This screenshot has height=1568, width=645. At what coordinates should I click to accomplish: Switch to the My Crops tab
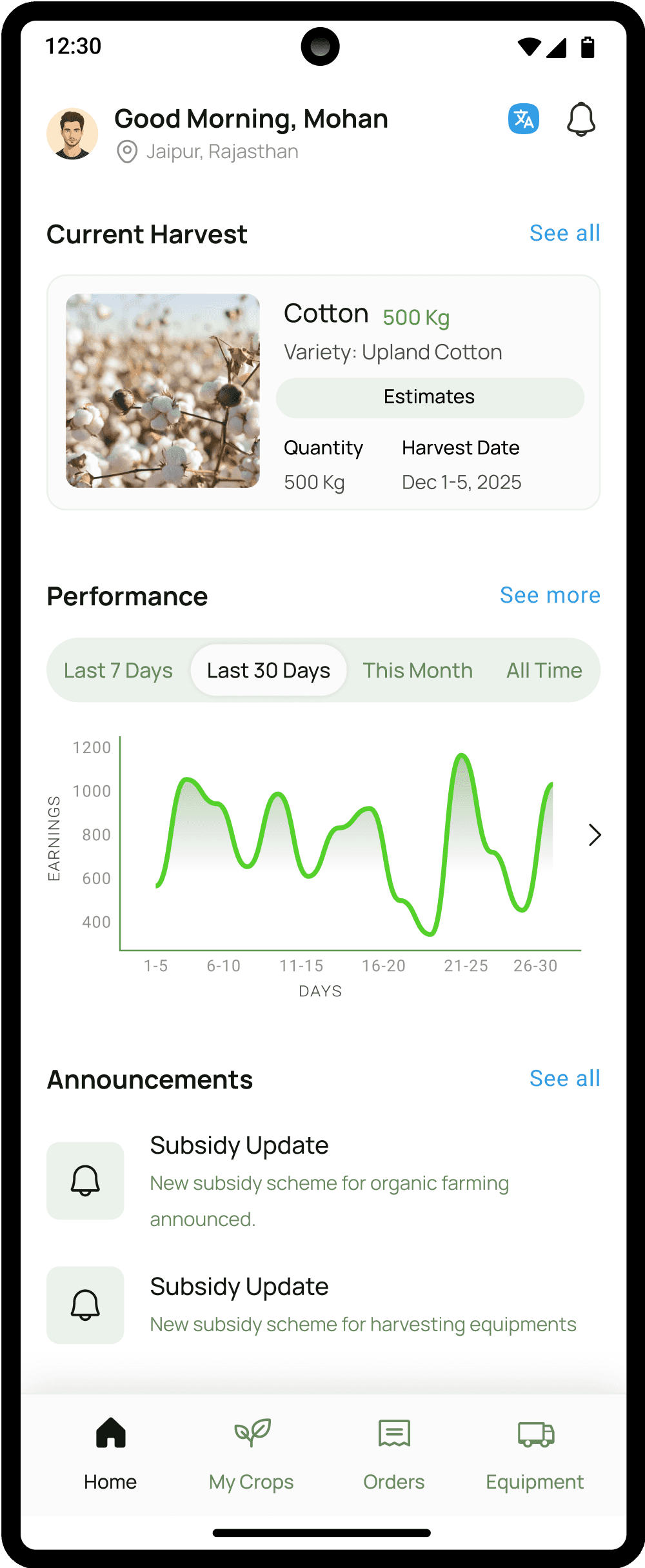(252, 1453)
